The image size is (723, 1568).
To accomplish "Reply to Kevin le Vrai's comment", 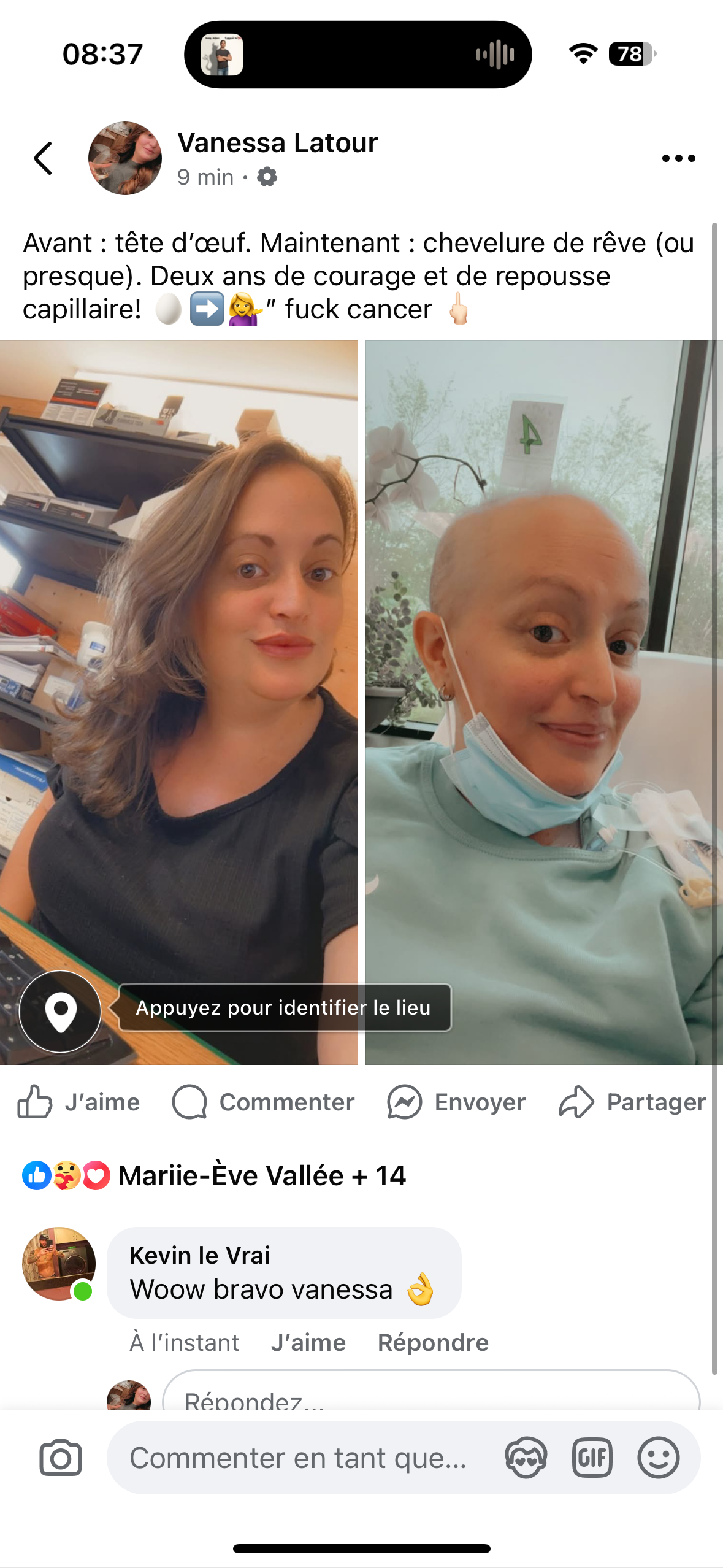I will point(433,1343).
